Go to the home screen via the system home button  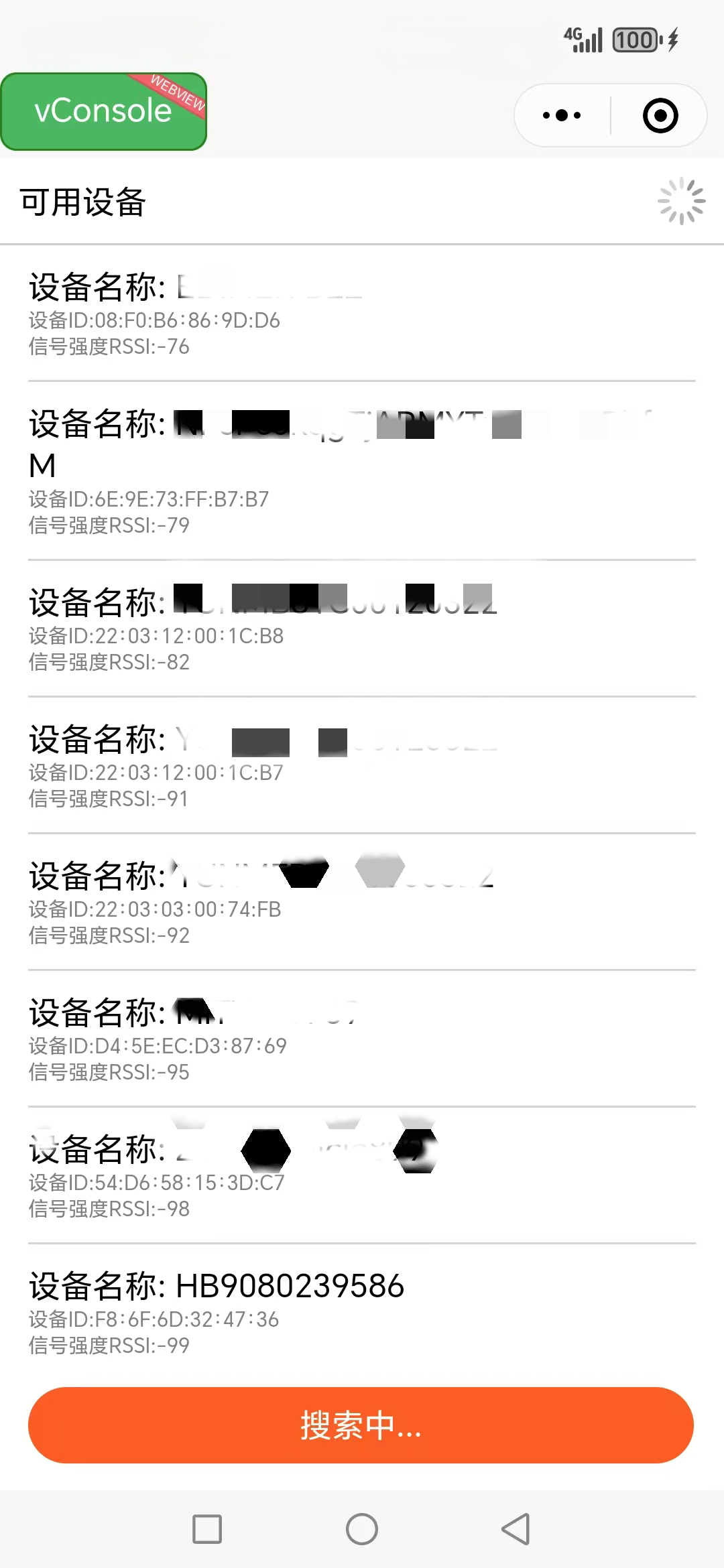click(x=362, y=1529)
